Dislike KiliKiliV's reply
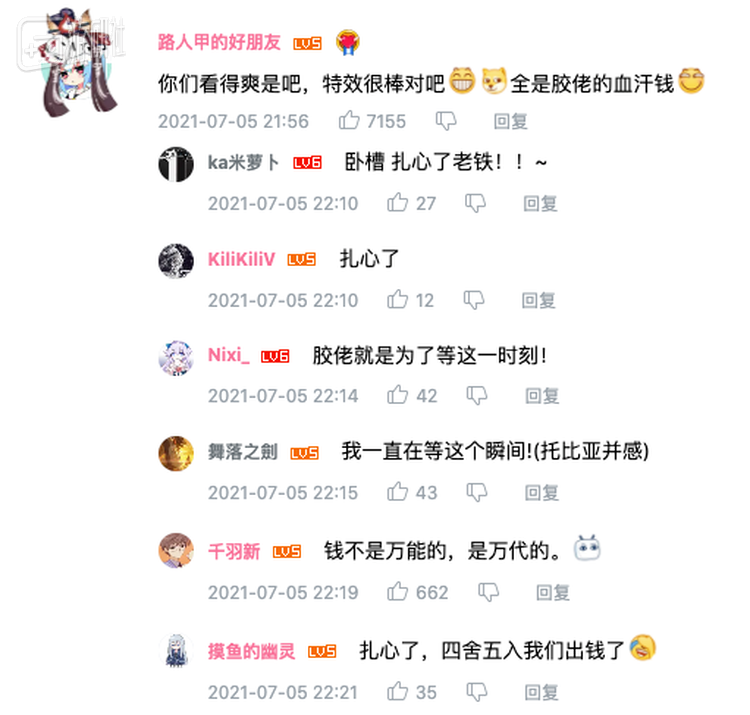The height and width of the screenshot is (715, 750). coord(476,300)
